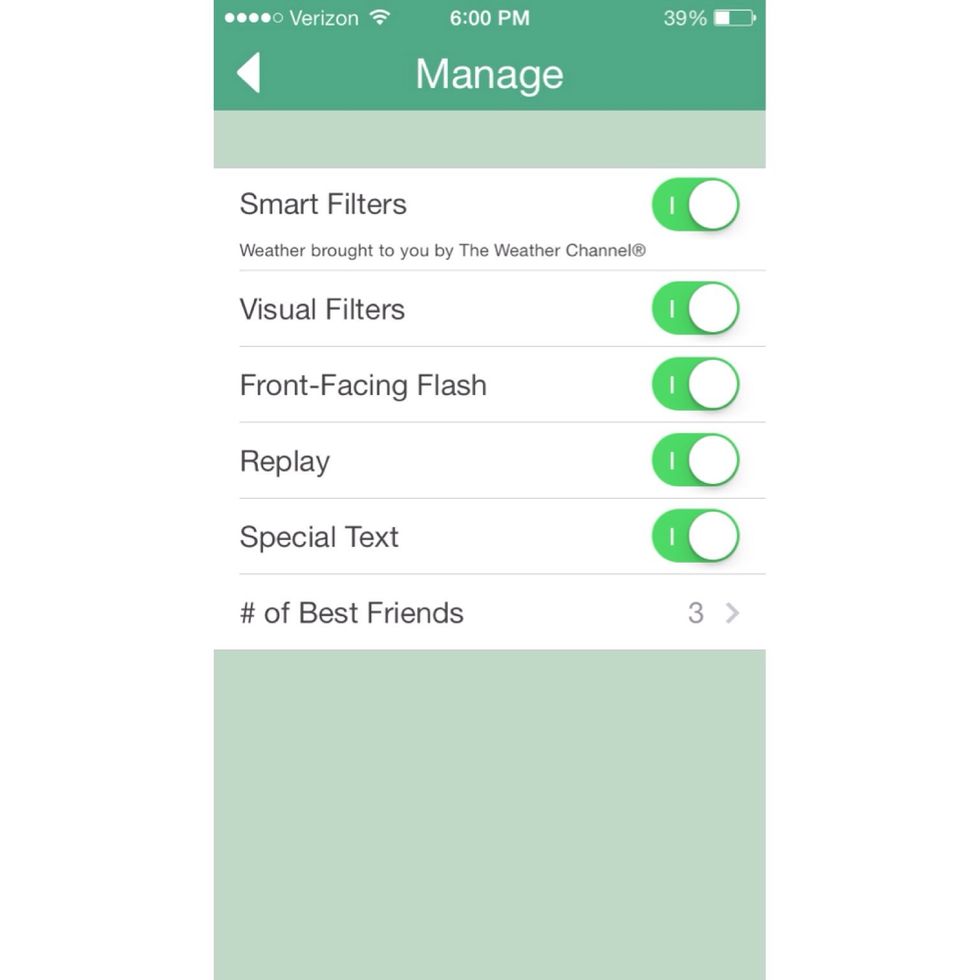This screenshot has height=980, width=980.
Task: Switch off the Replay feature
Action: click(695, 461)
